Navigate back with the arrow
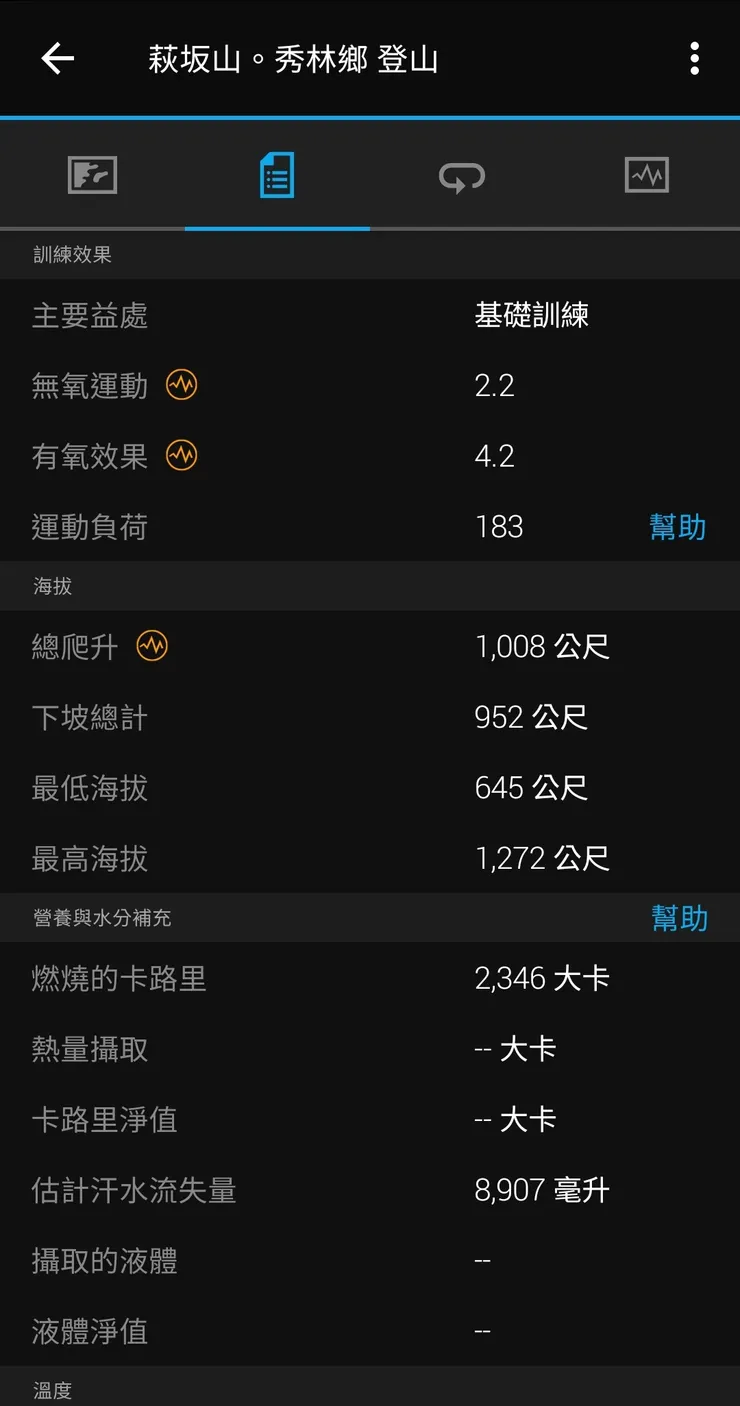Screen dimensions: 740x1406 click(x=57, y=59)
